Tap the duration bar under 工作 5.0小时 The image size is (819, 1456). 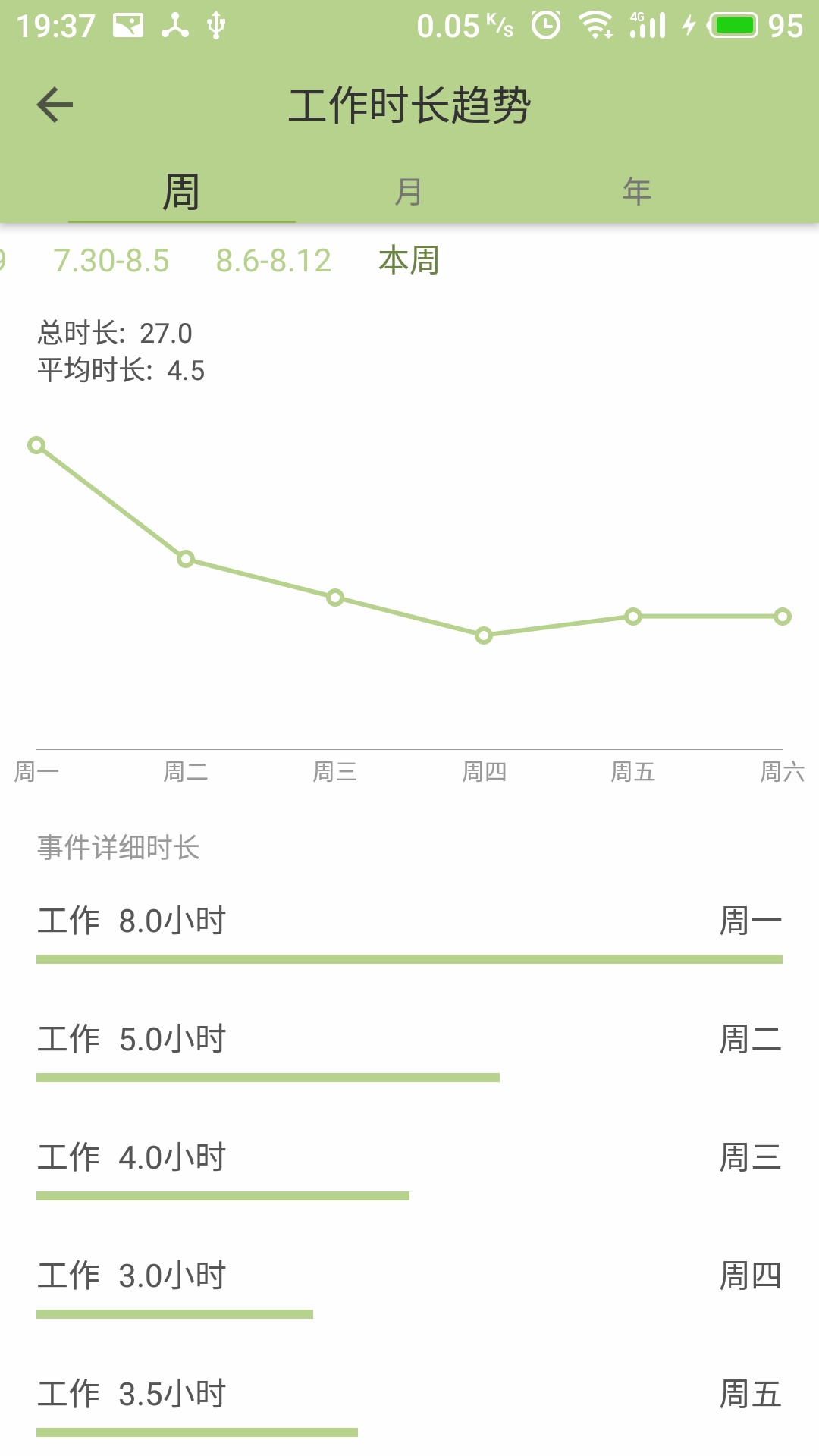(x=268, y=1075)
